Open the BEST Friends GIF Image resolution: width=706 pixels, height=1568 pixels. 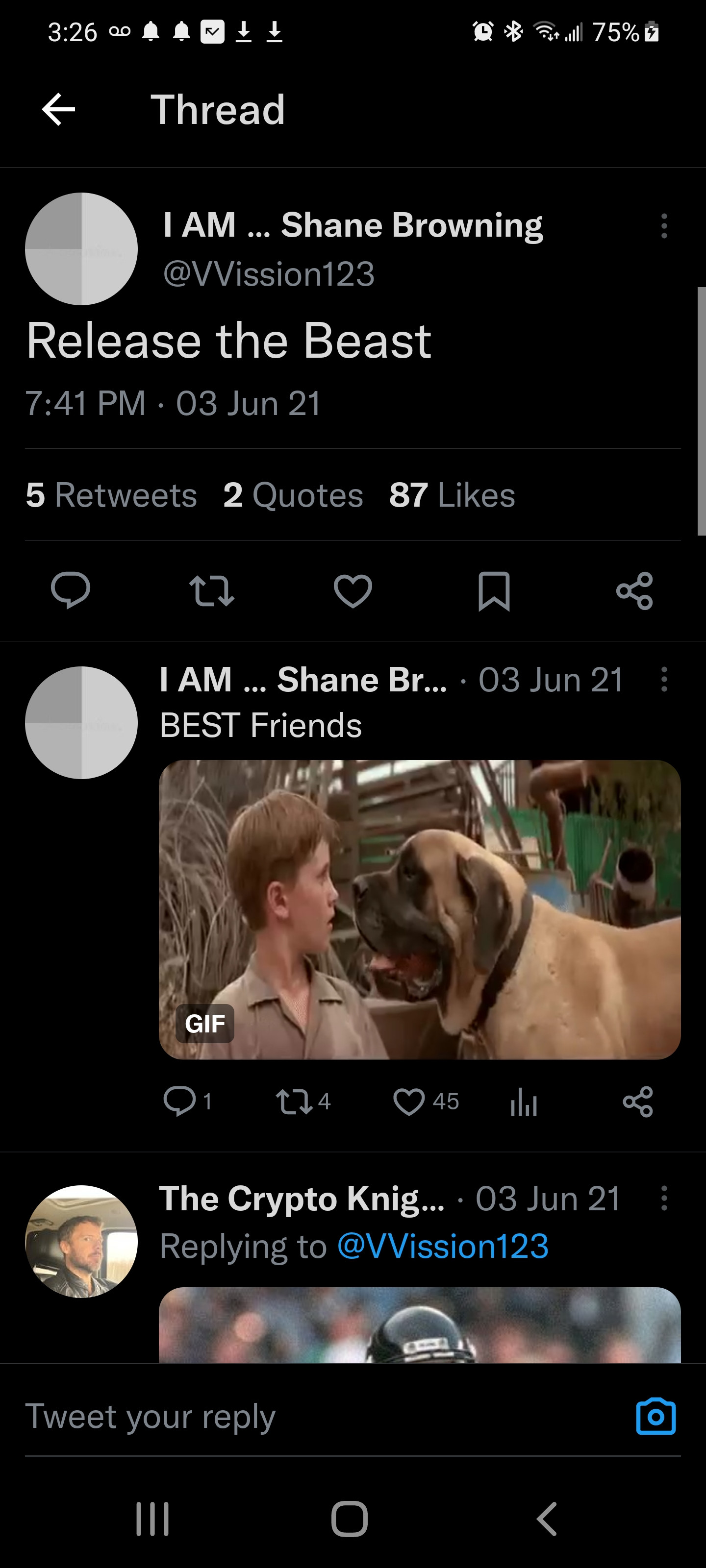coord(419,909)
